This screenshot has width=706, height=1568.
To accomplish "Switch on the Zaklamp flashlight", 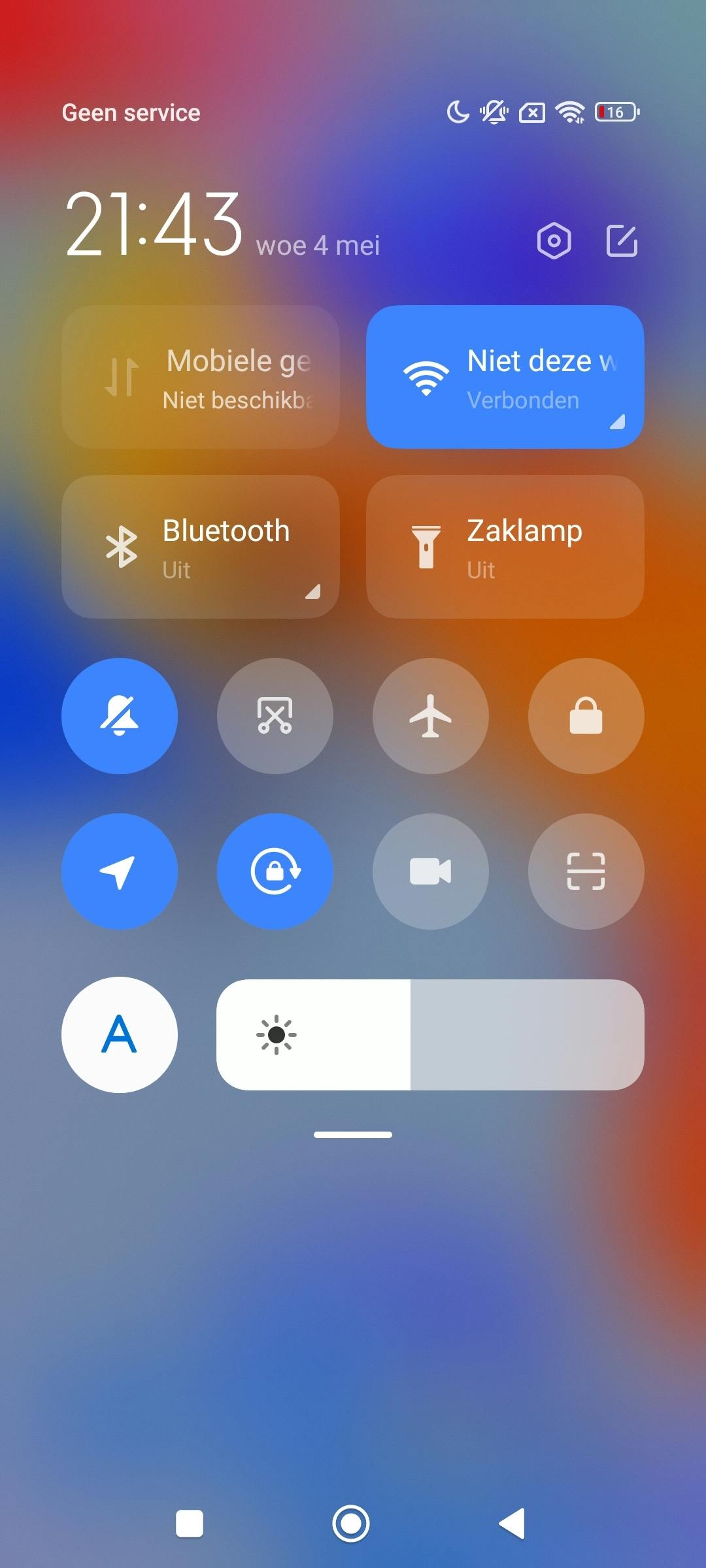I will (505, 547).
